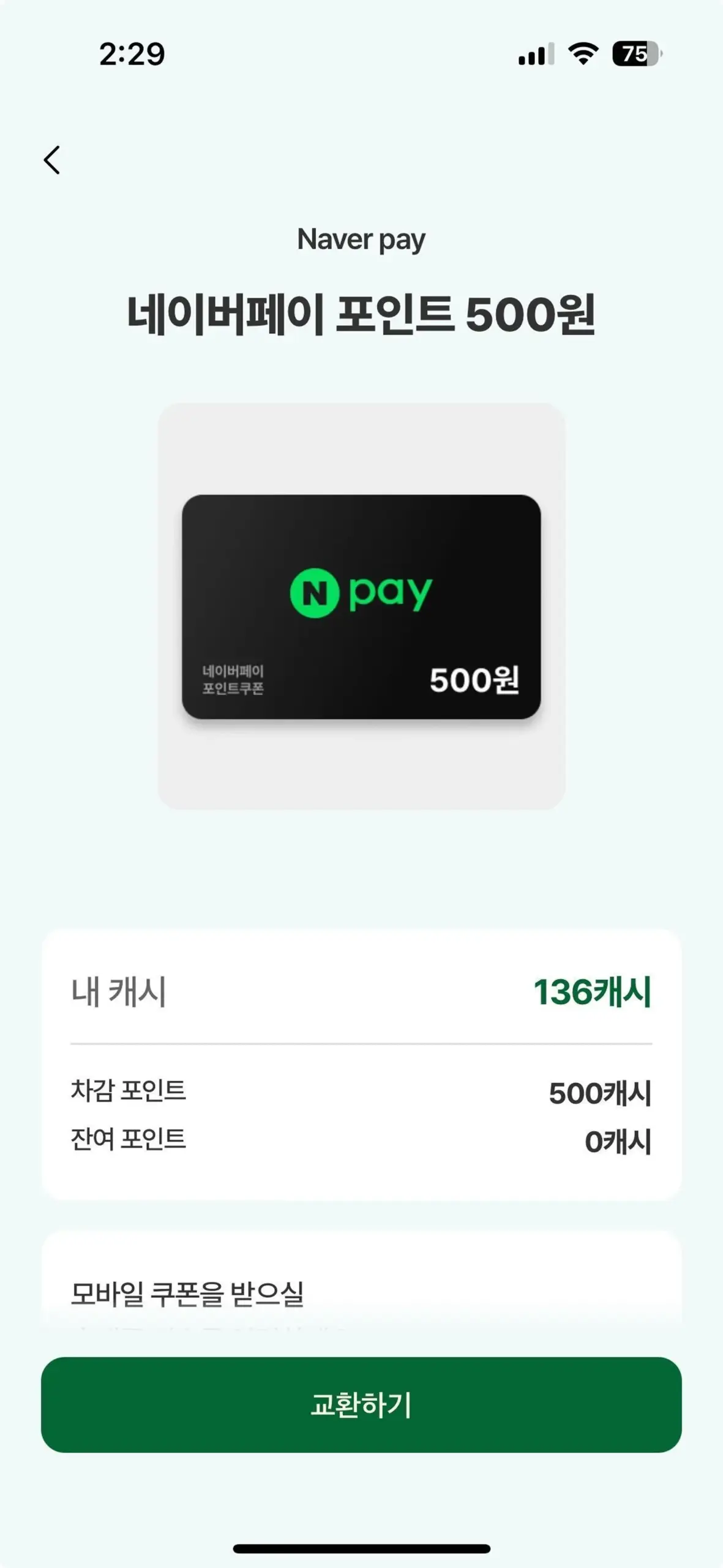Tap the back chevron arrow
This screenshot has width=723, height=1568.
[54, 160]
